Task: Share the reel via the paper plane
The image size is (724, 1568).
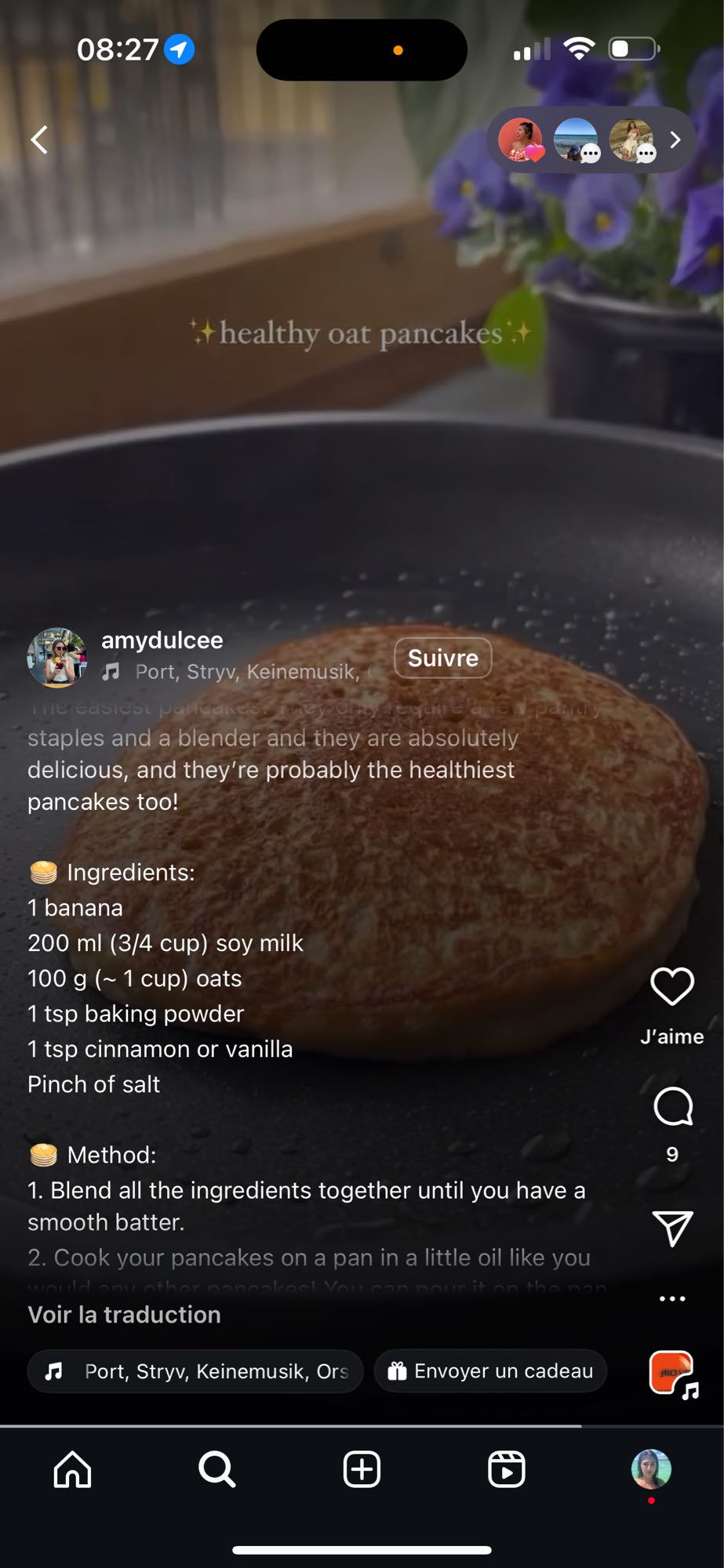Action: pyautogui.click(x=672, y=1229)
